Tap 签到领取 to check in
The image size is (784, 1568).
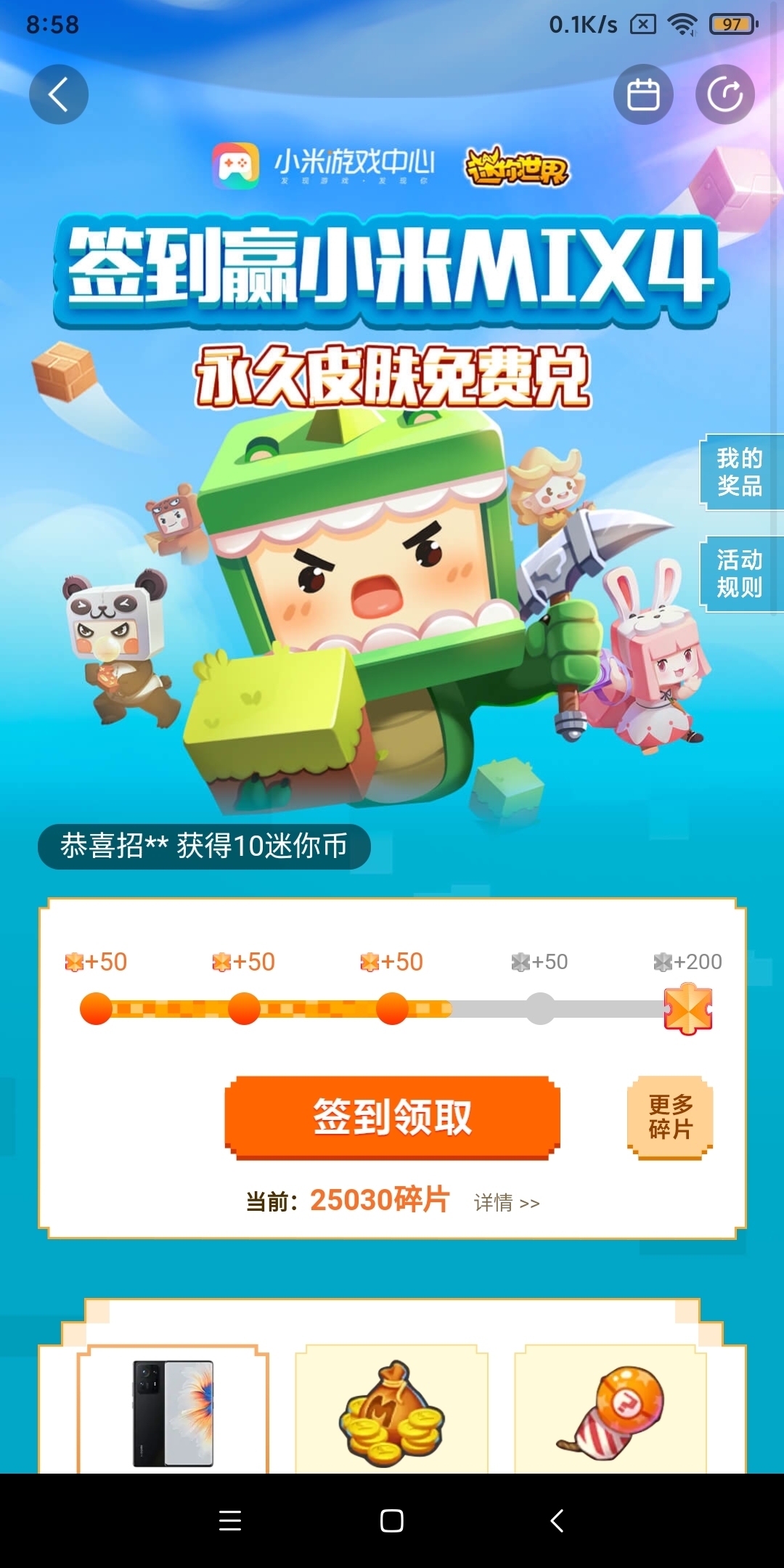(392, 1116)
